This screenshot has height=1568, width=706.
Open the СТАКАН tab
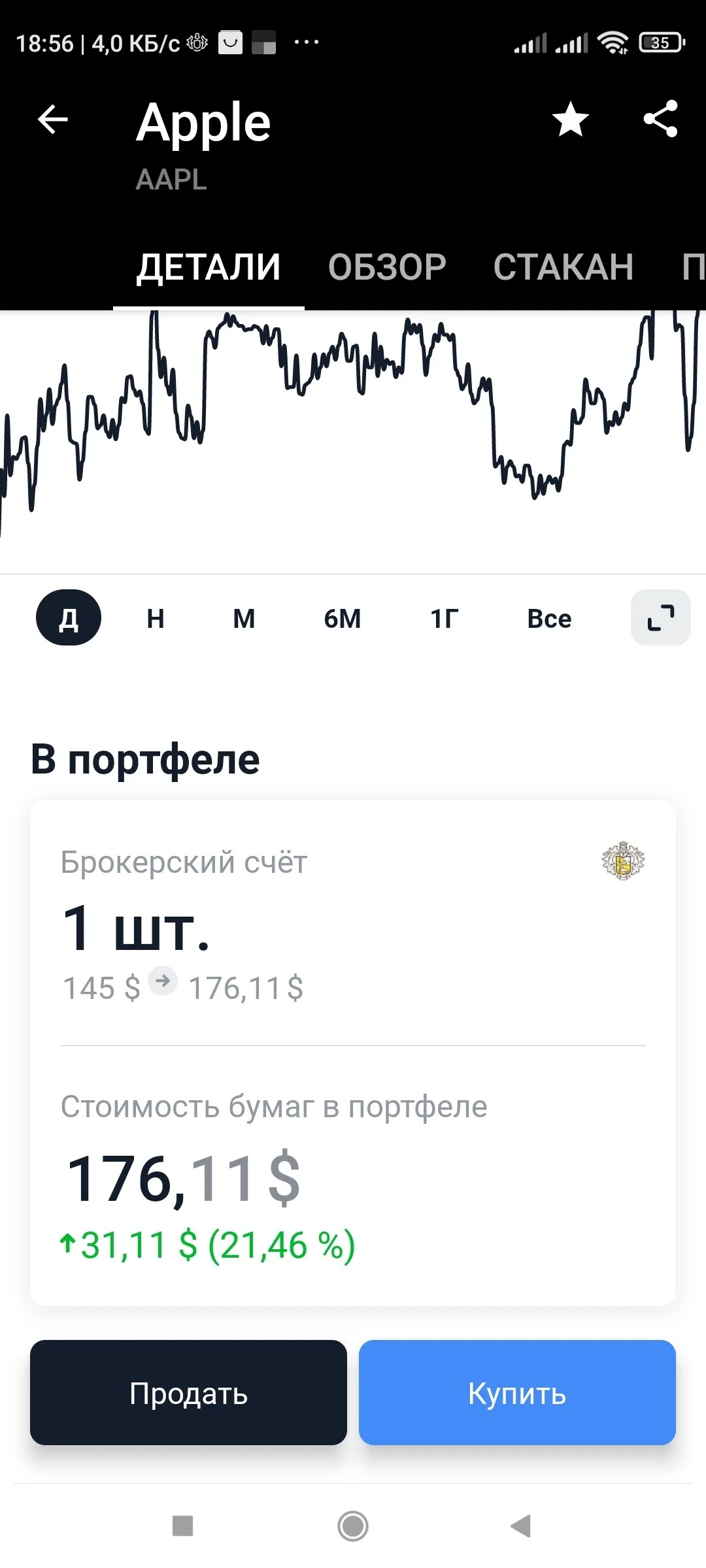(x=563, y=267)
